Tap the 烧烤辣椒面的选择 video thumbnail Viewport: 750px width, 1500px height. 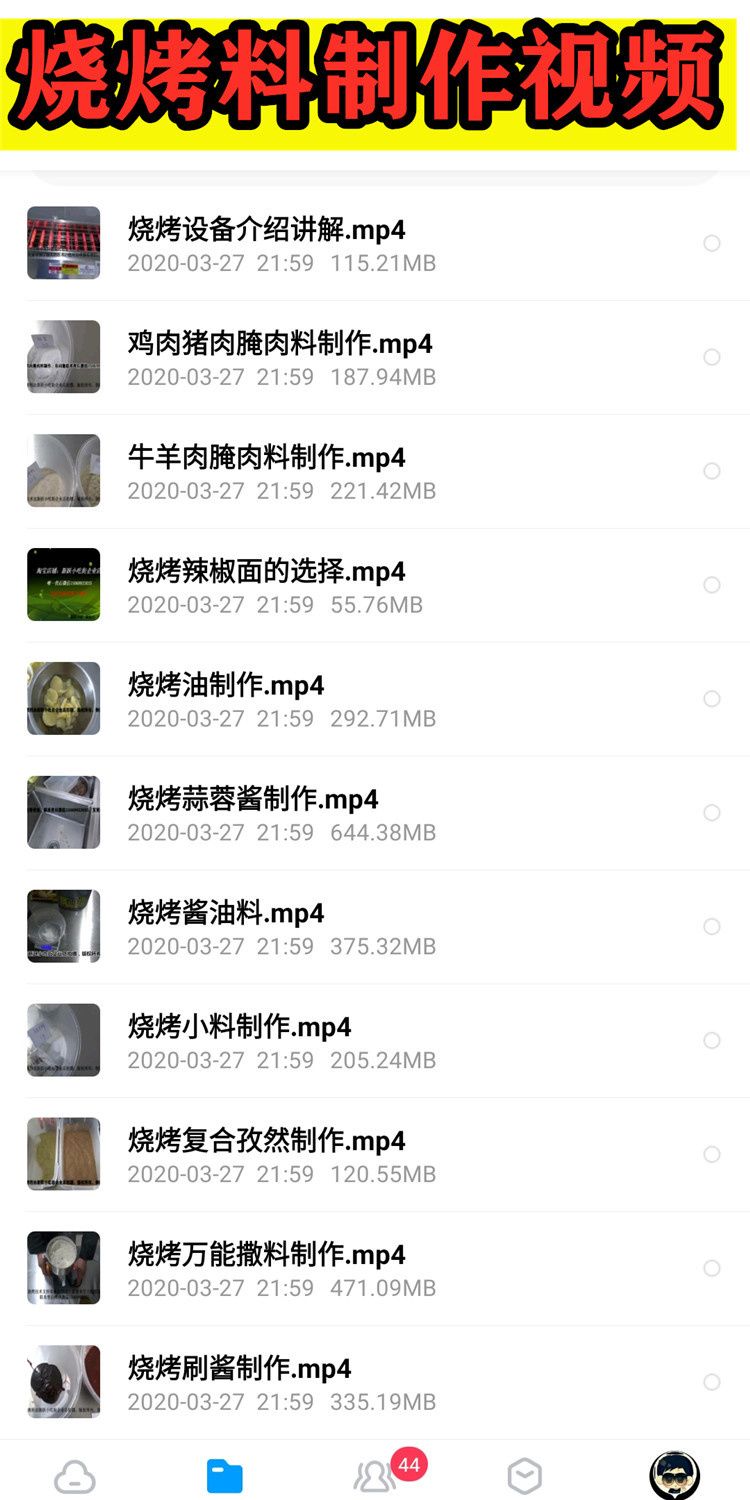point(63,584)
